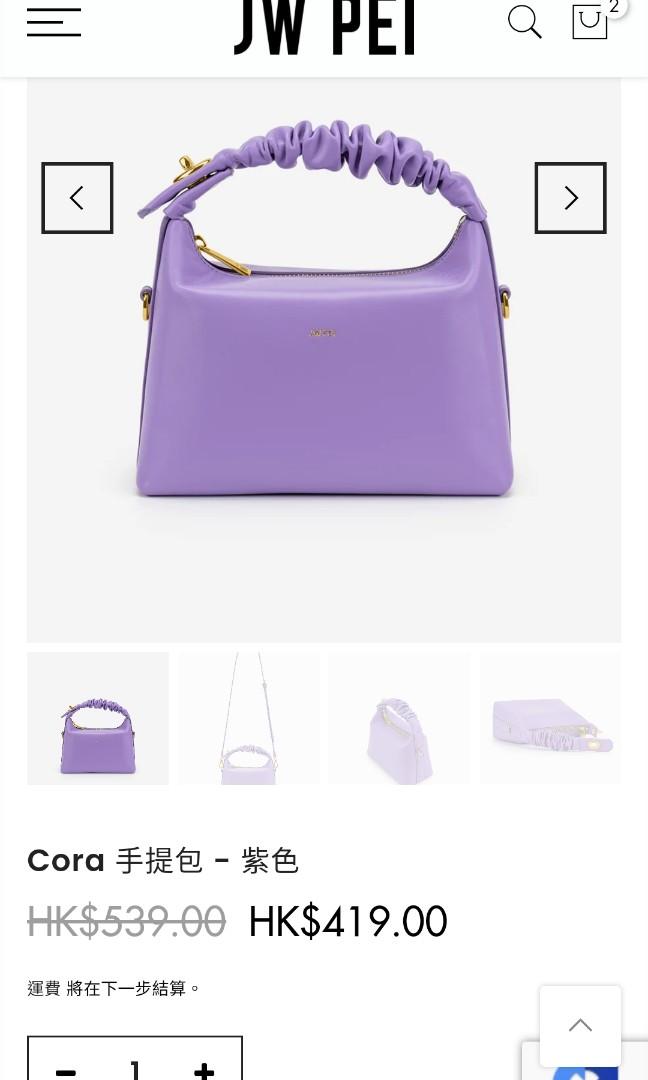648x1080 pixels.
Task: Select the thumbnail of bag lying flat
Action: [x=550, y=718]
